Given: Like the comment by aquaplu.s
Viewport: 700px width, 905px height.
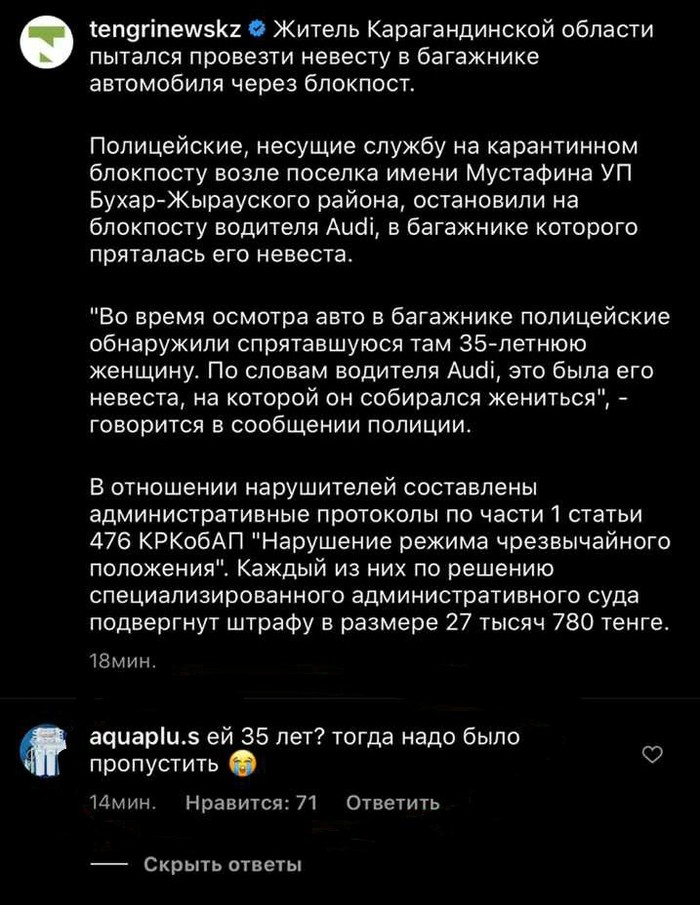Looking at the screenshot, I should point(652,755).
